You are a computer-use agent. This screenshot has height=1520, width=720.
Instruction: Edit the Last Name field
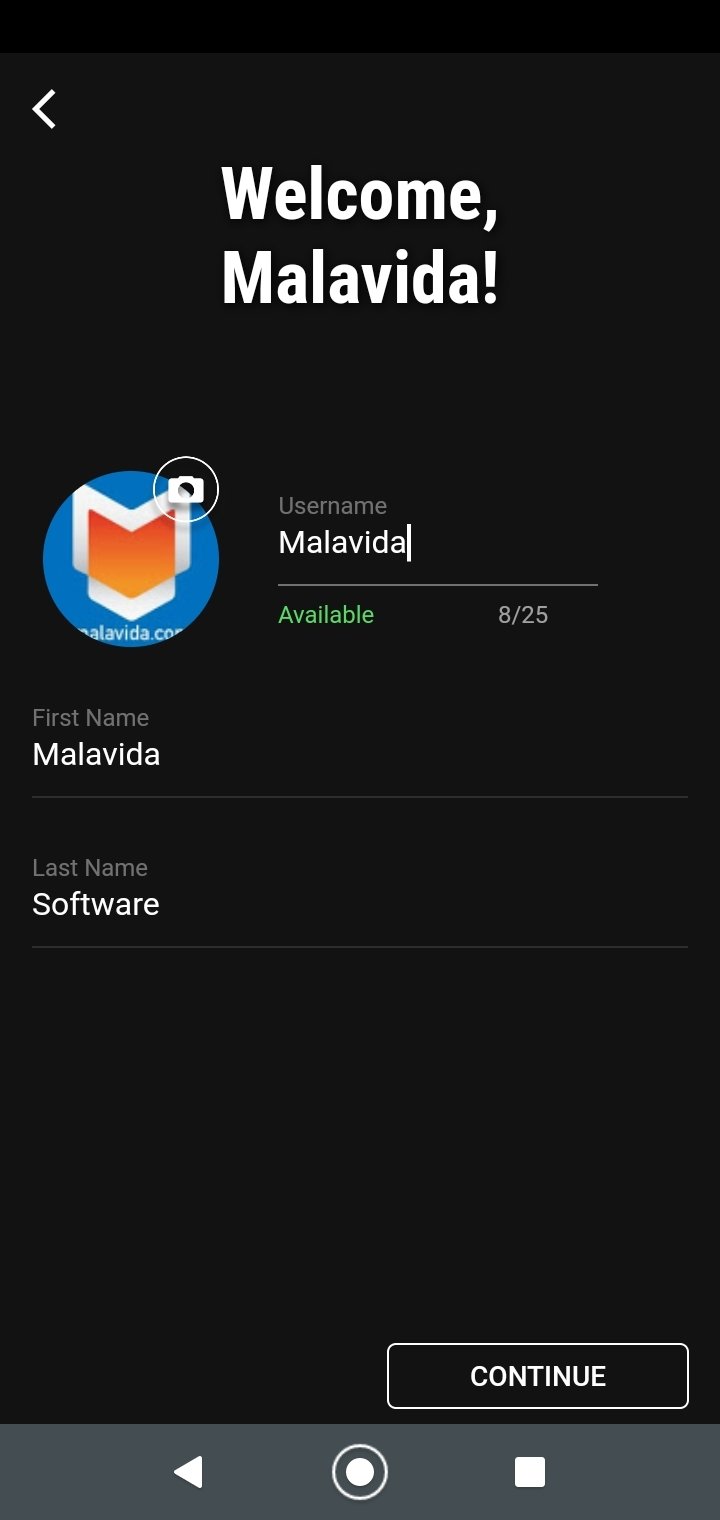(358, 904)
